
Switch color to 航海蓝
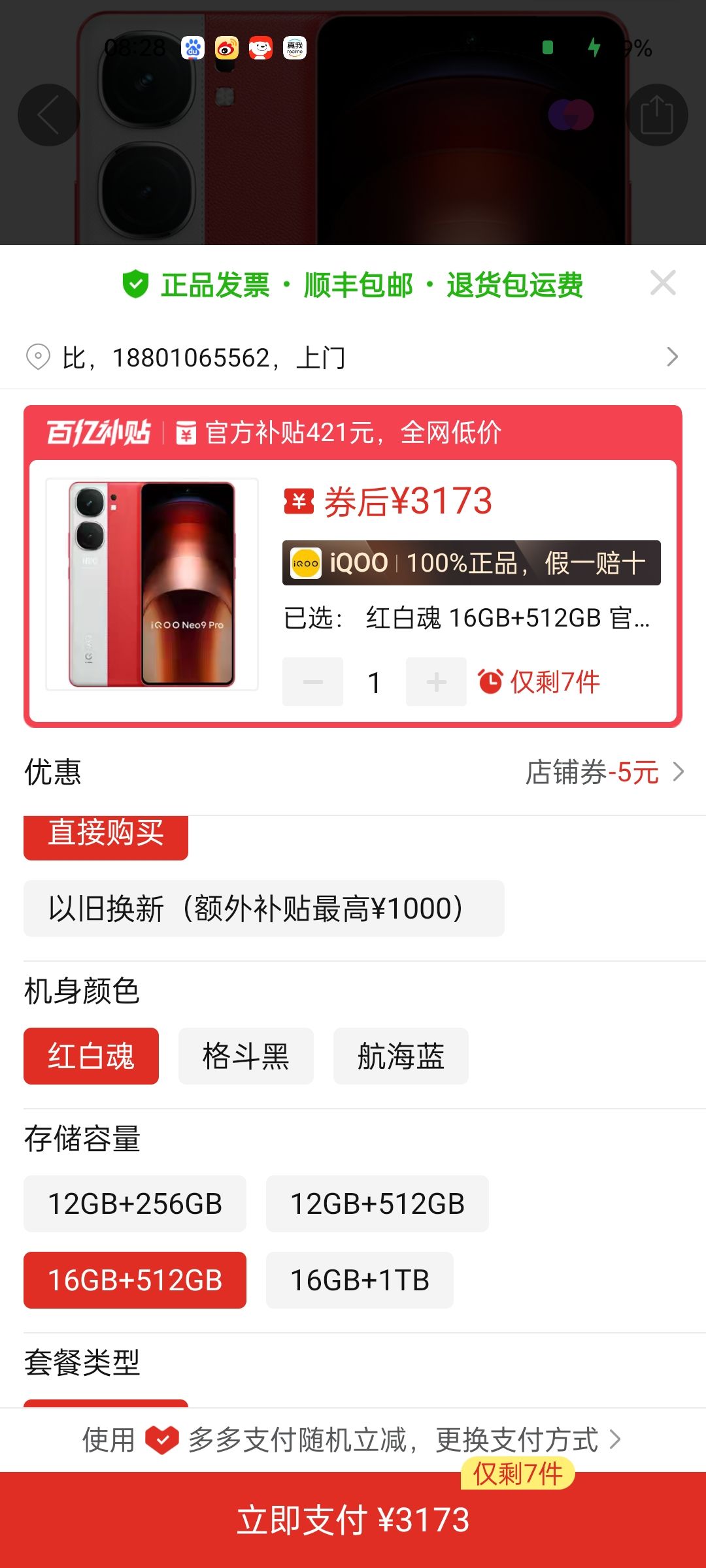(x=401, y=1056)
